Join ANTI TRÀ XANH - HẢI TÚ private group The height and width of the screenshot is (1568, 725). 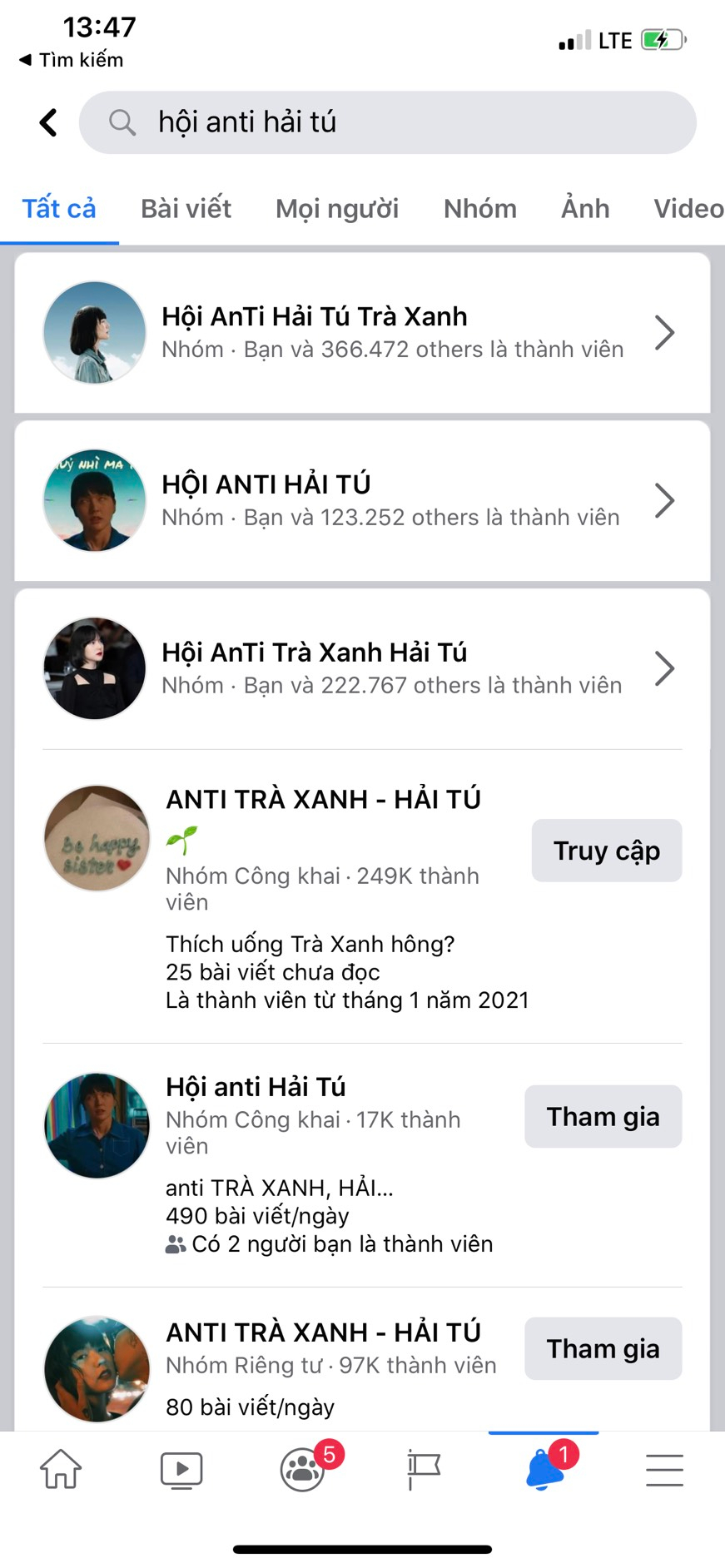pyautogui.click(x=603, y=1348)
